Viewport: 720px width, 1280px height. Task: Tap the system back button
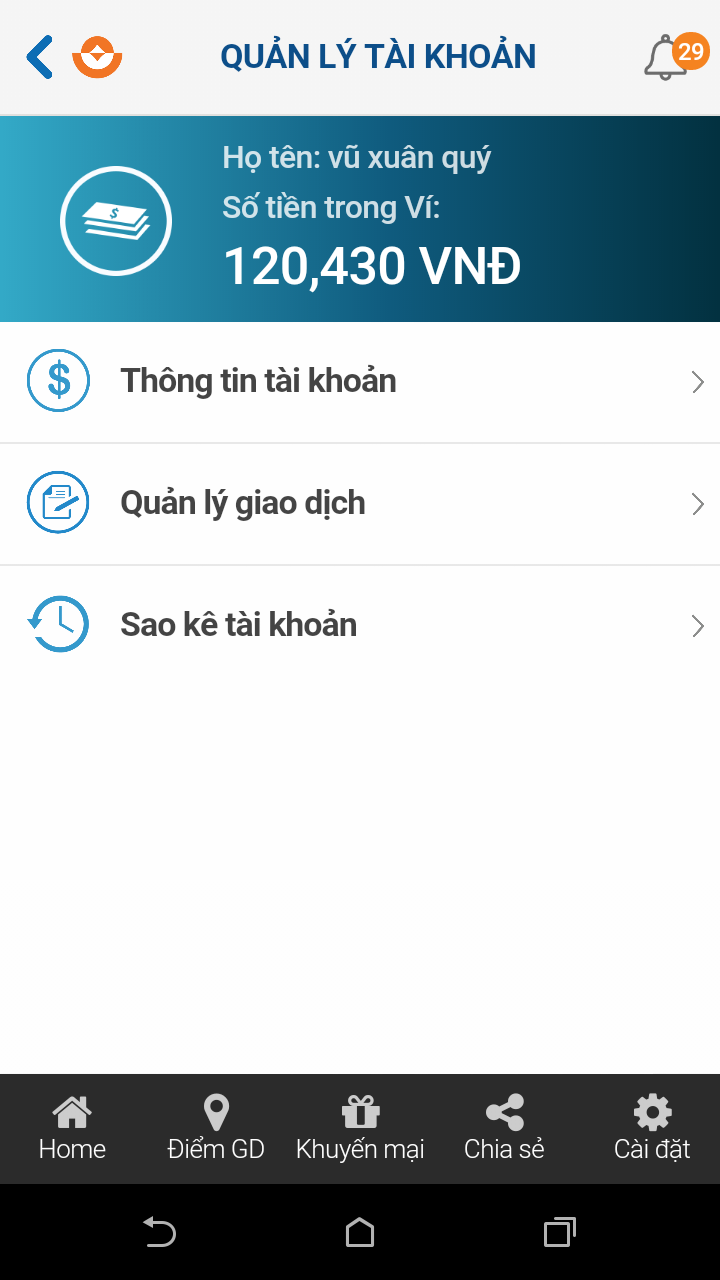click(159, 1232)
